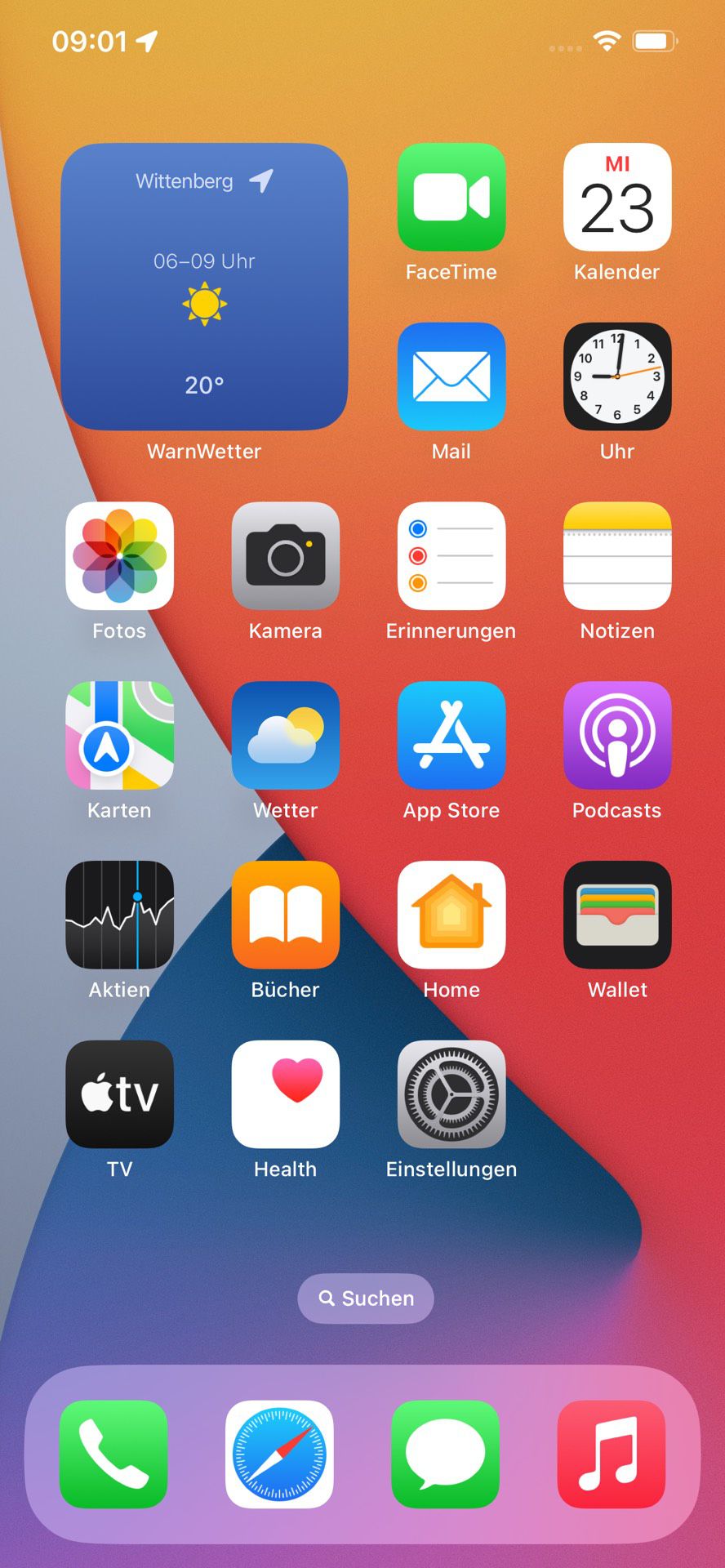Launch the Kamera app
Image resolution: width=725 pixels, height=1568 pixels.
286,556
